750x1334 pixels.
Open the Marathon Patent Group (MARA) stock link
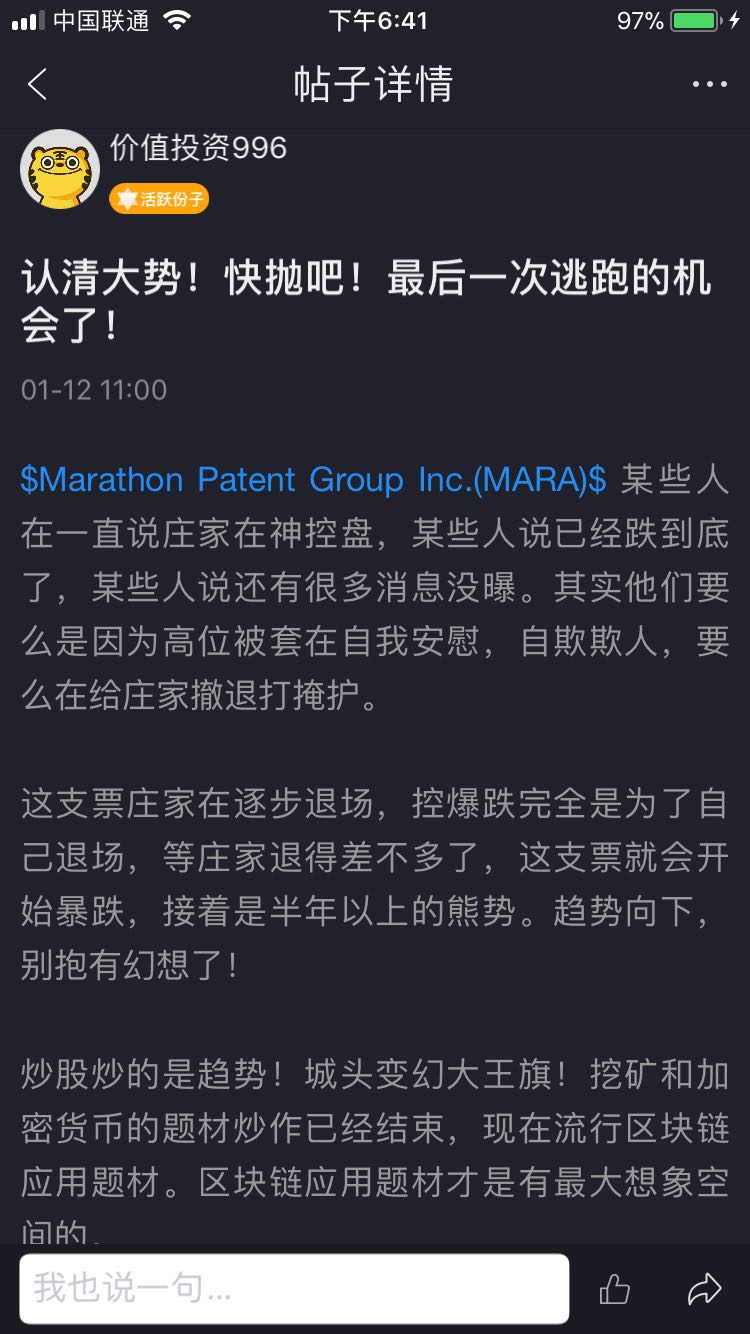313,479
